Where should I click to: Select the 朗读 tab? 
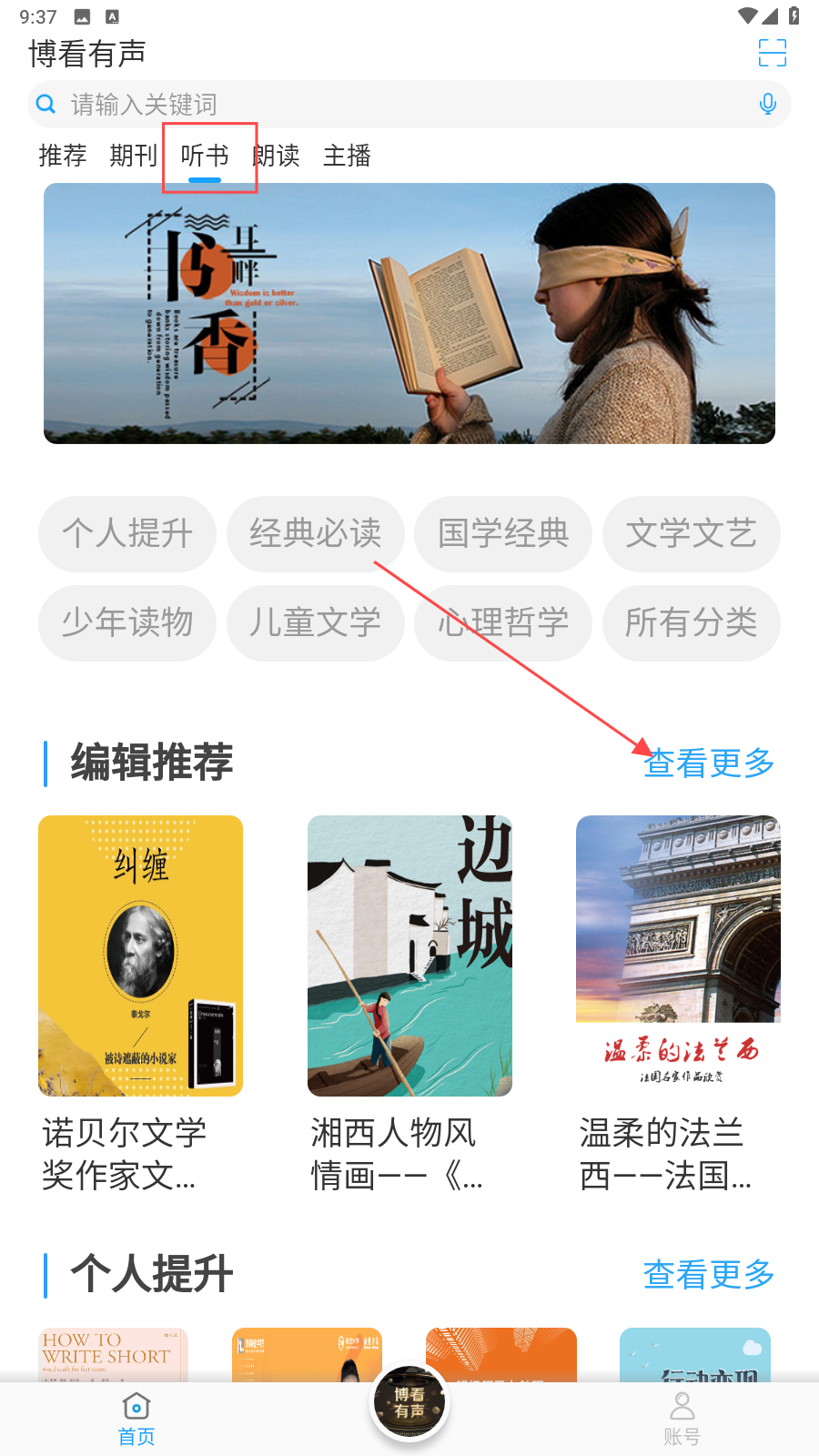pos(277,156)
